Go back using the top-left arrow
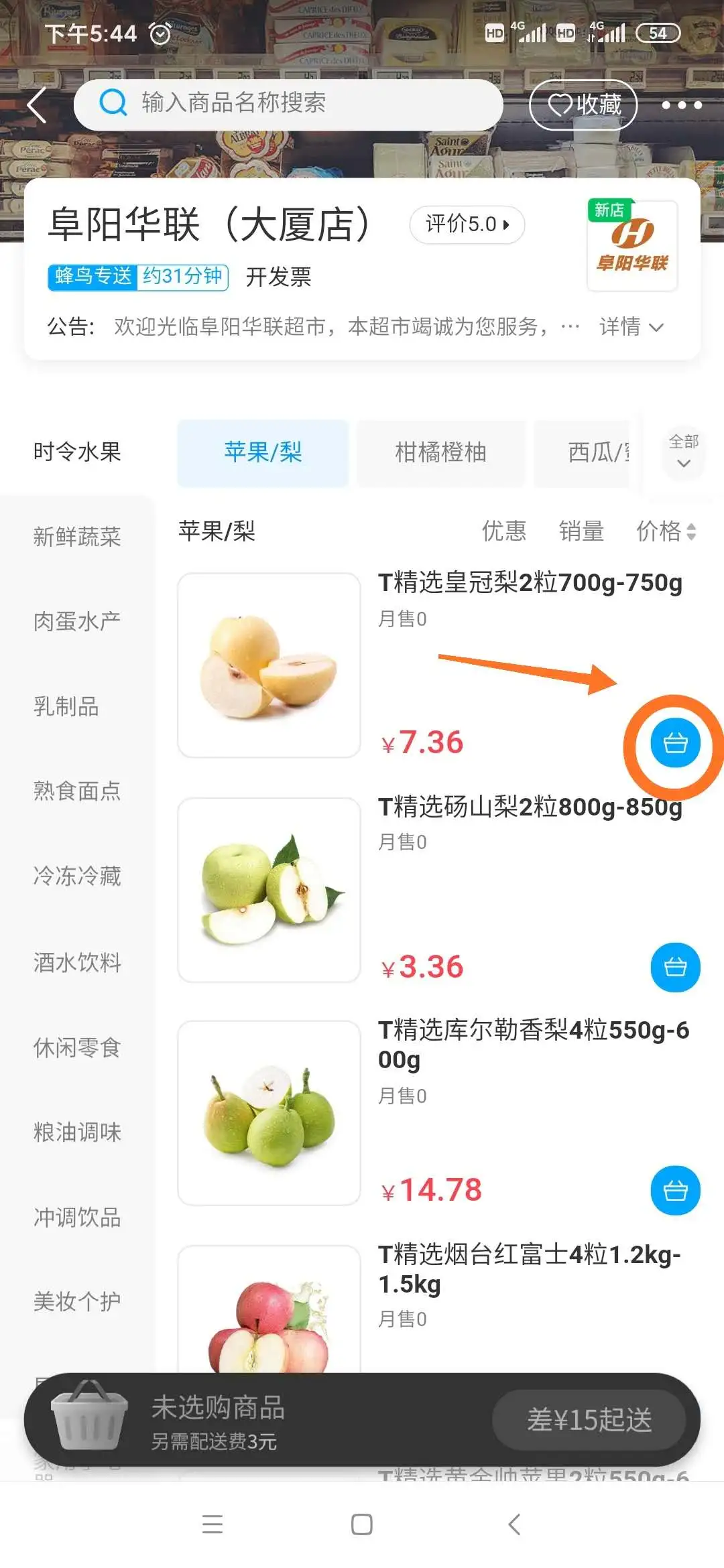The image size is (724, 1568). (x=38, y=105)
